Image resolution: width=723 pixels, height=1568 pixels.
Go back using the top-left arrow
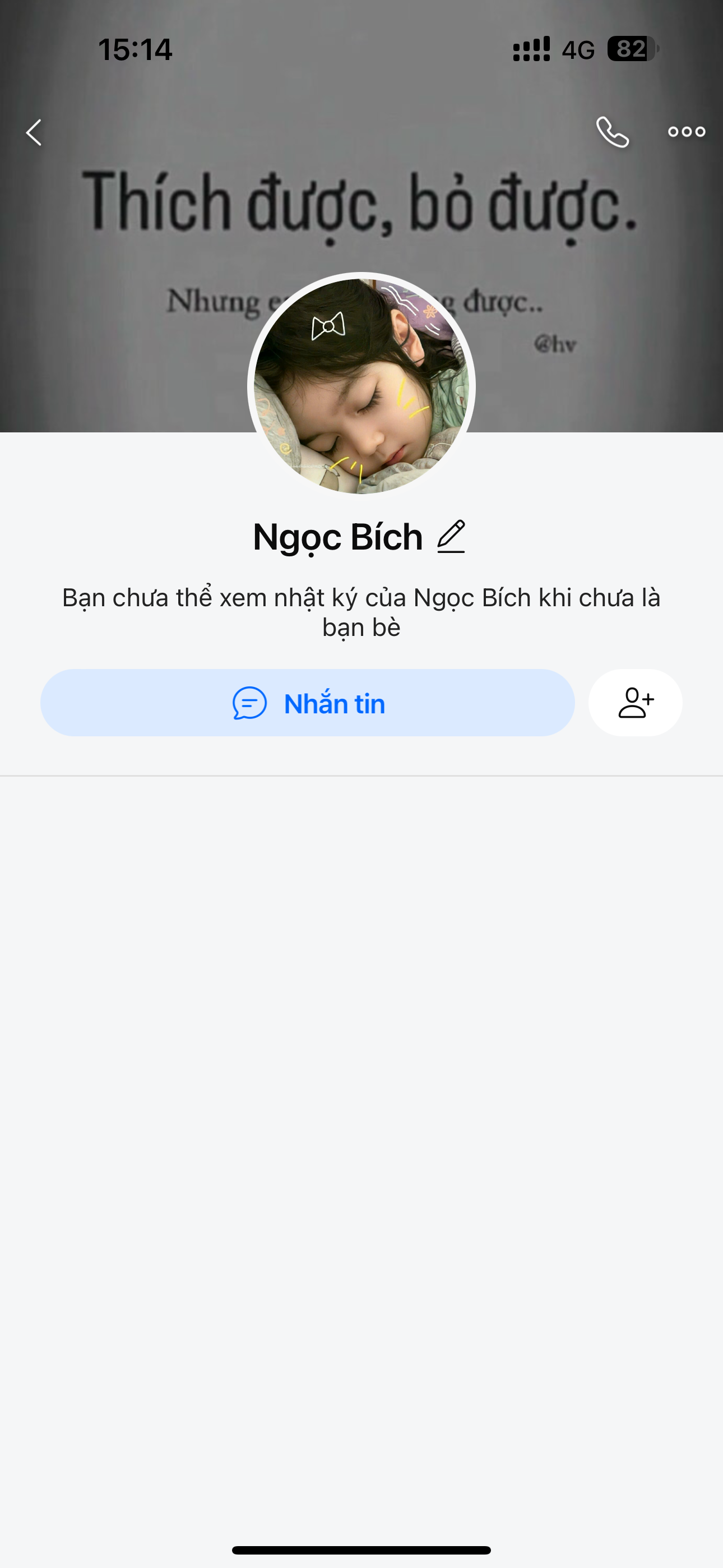coord(34,132)
